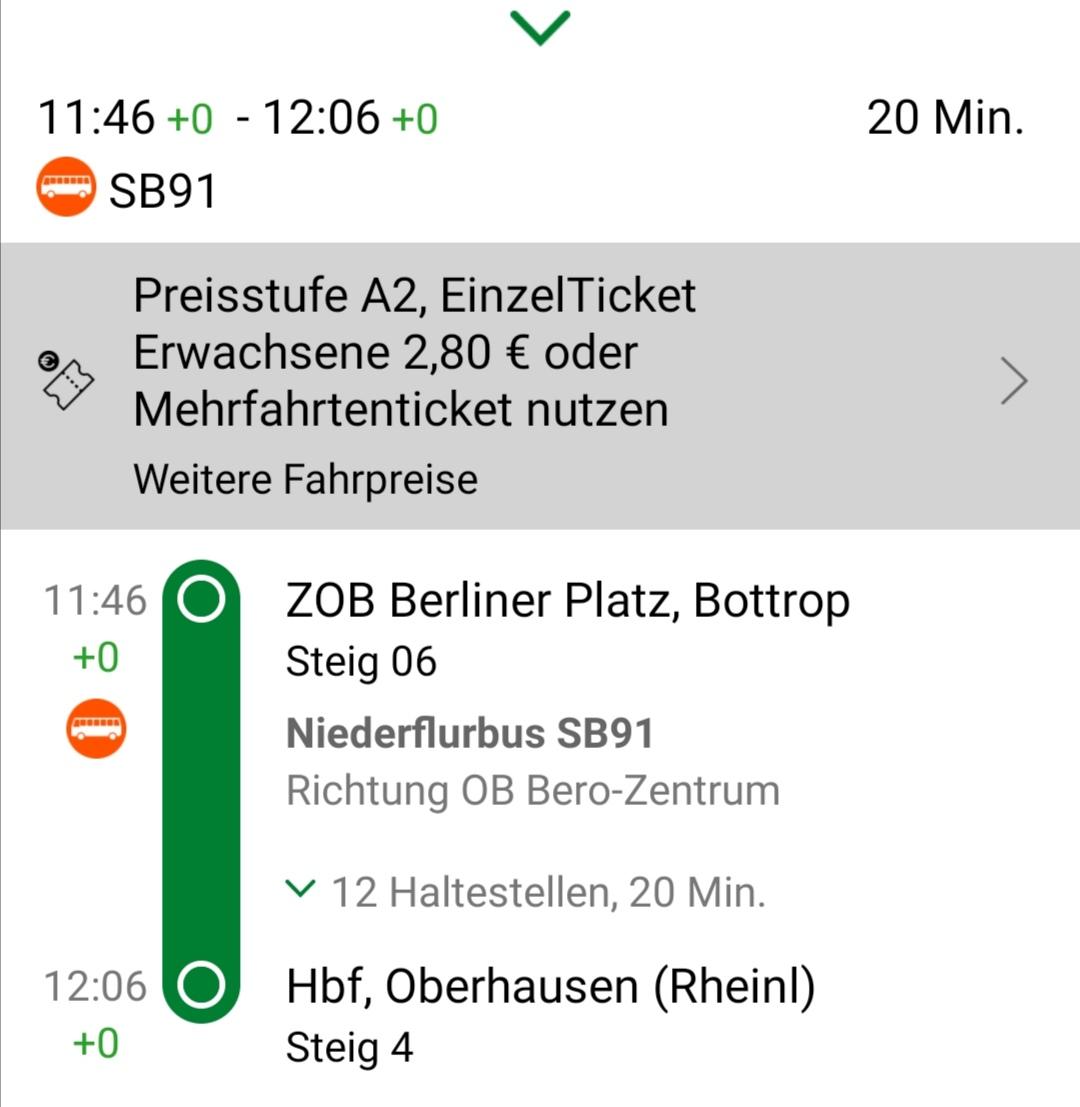Open the Hbf, Oberhausen (Rheinl) stop

click(550, 987)
